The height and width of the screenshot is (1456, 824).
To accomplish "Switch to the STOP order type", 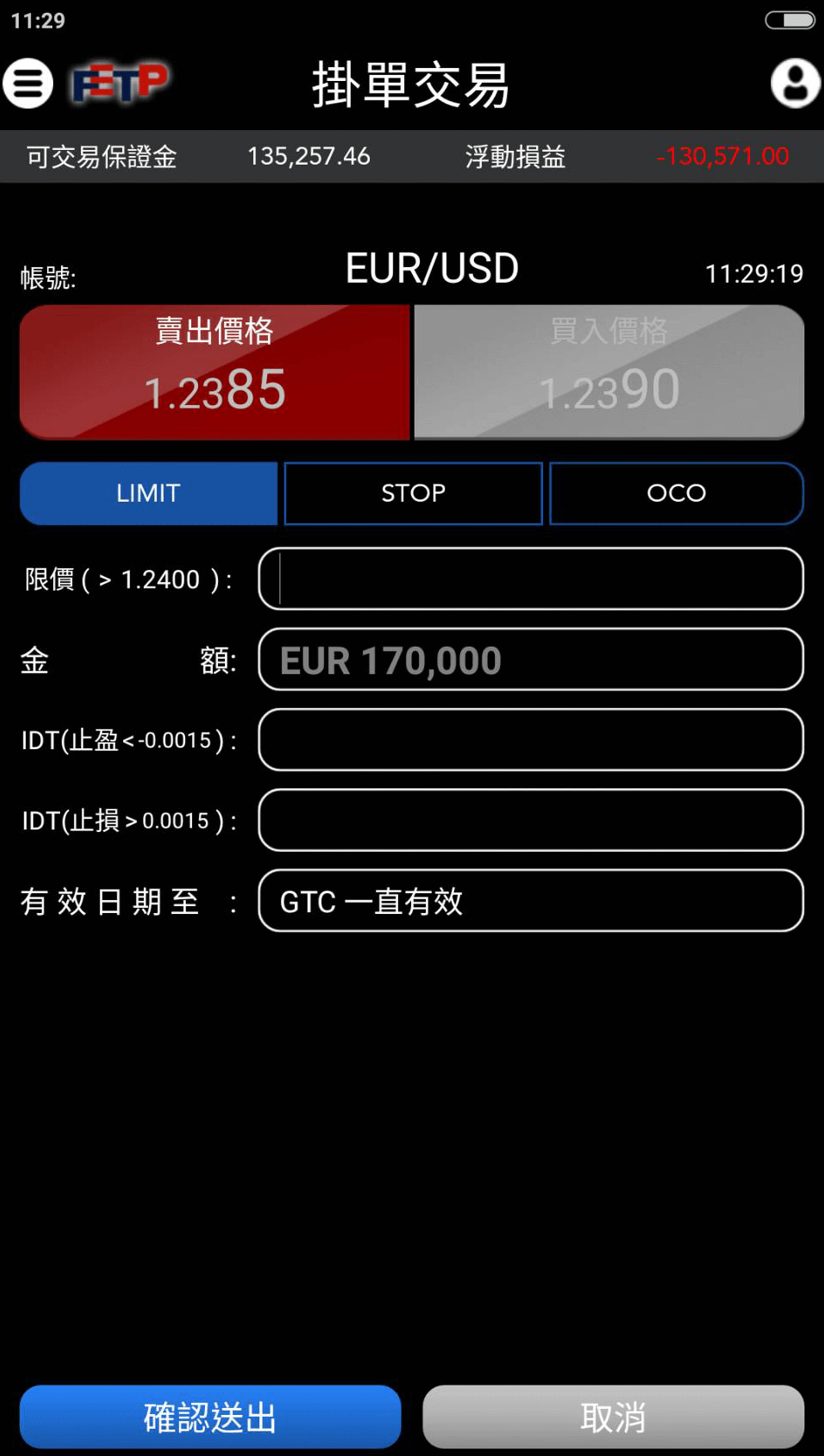I will coord(413,493).
